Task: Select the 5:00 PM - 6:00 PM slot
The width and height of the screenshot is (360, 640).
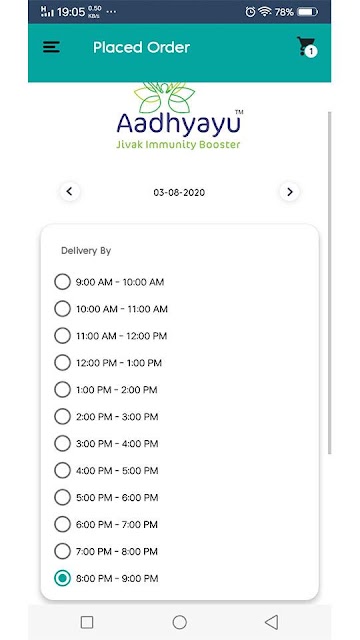Action: [x=106, y=498]
